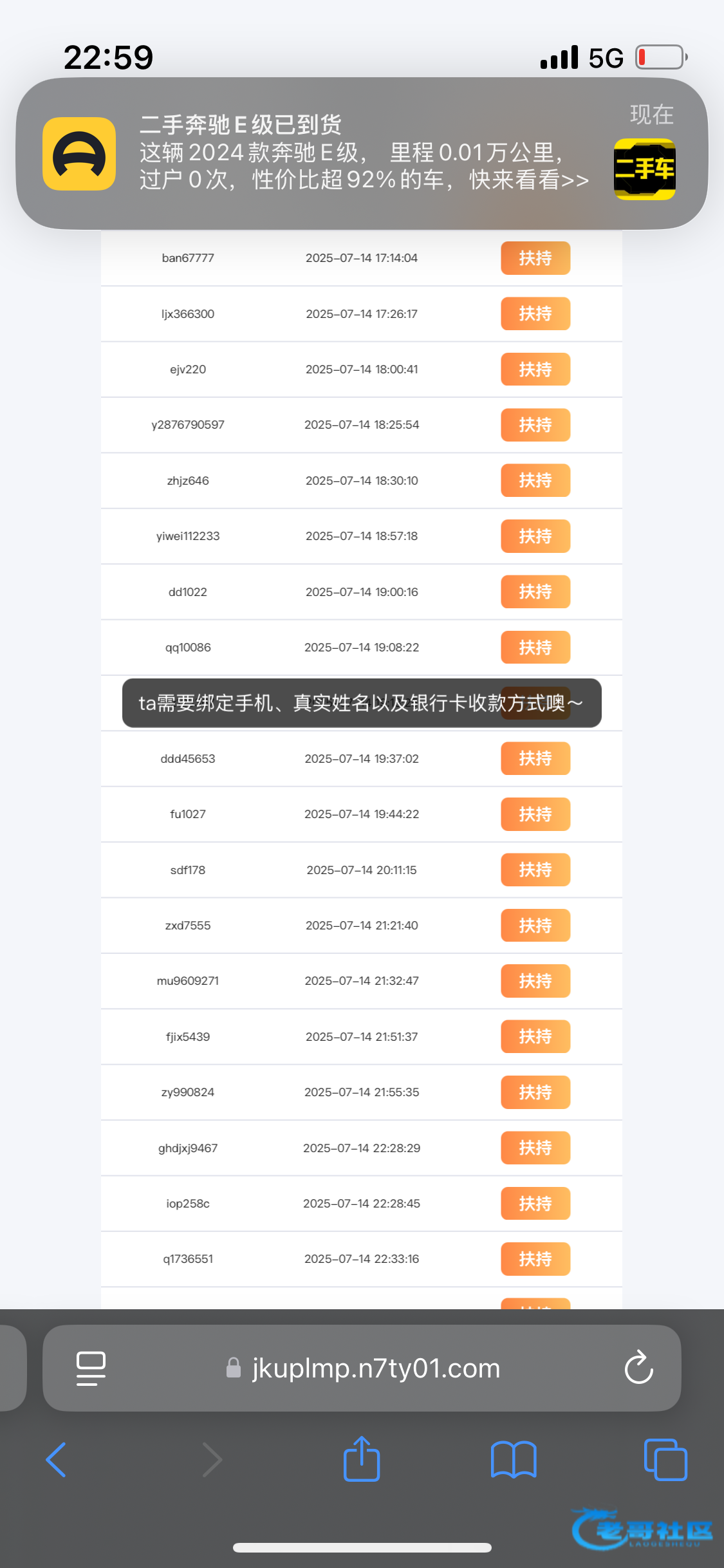Share this page via share sheet
724x1568 pixels.
[x=362, y=1459]
